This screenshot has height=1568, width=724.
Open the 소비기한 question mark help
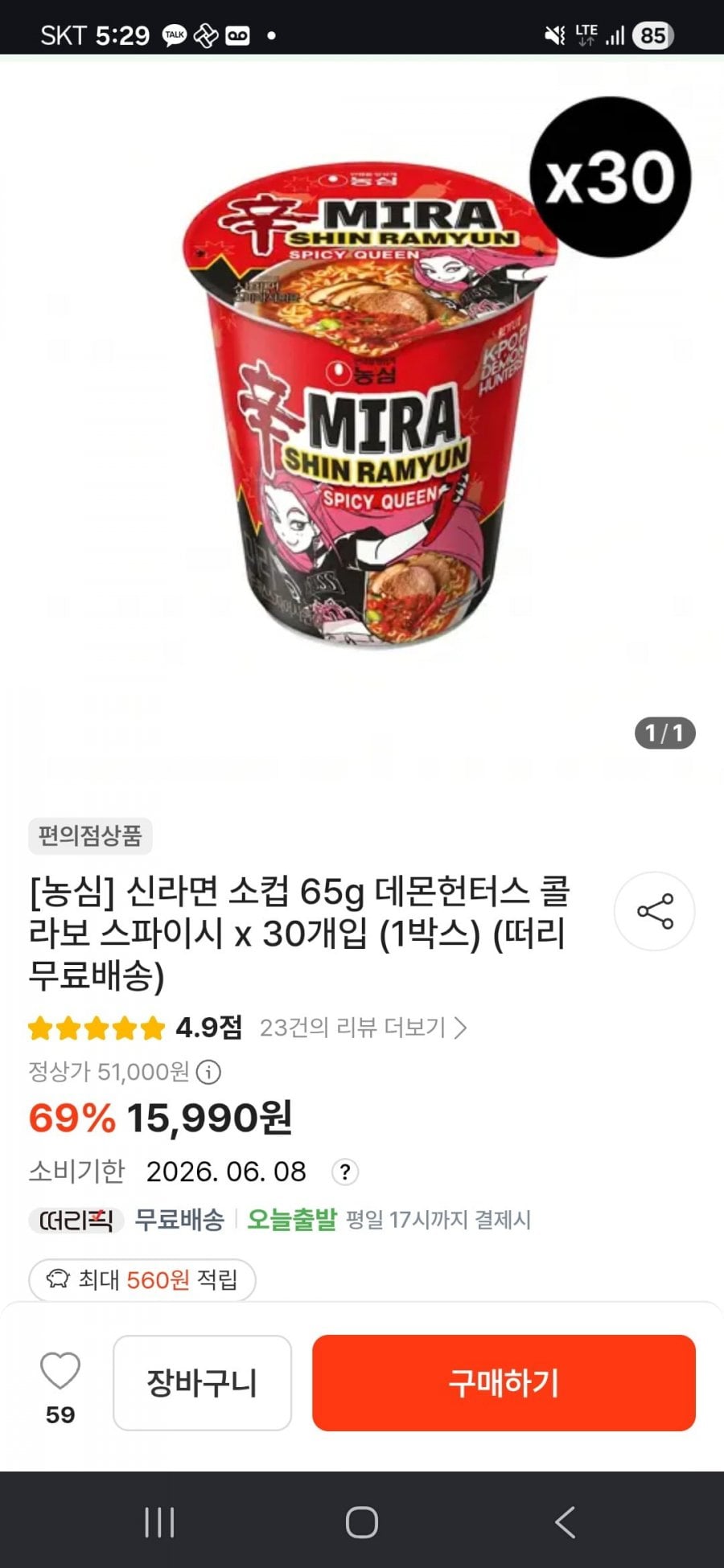tap(345, 1172)
